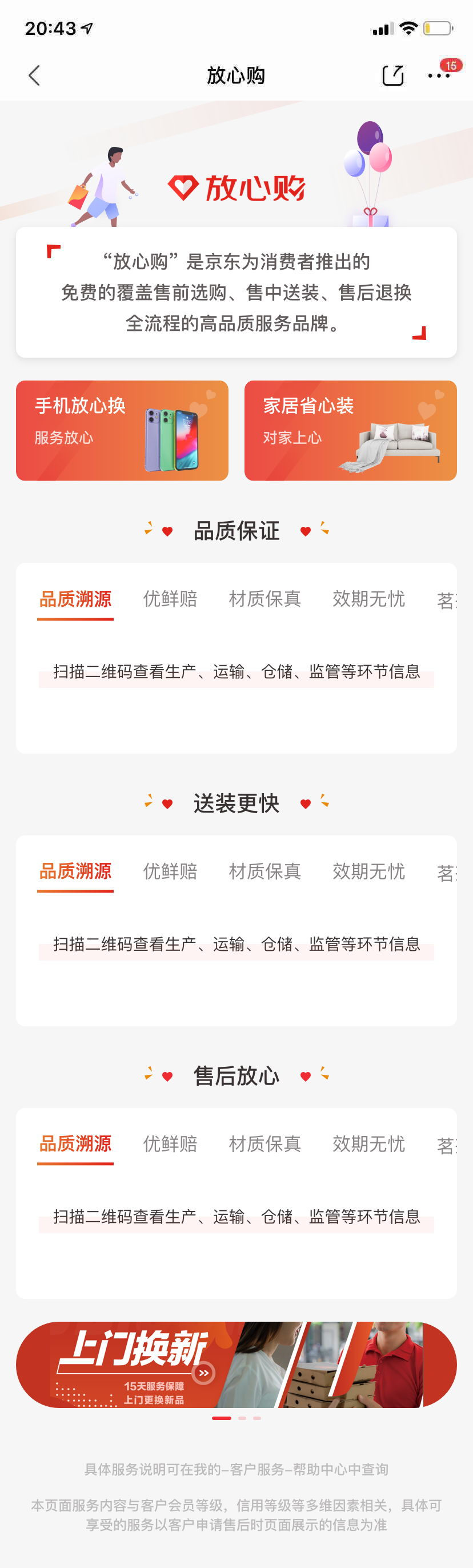Choose 效期无忧 tab under 售后放心
Image resolution: width=473 pixels, height=1568 pixels.
tap(368, 1145)
